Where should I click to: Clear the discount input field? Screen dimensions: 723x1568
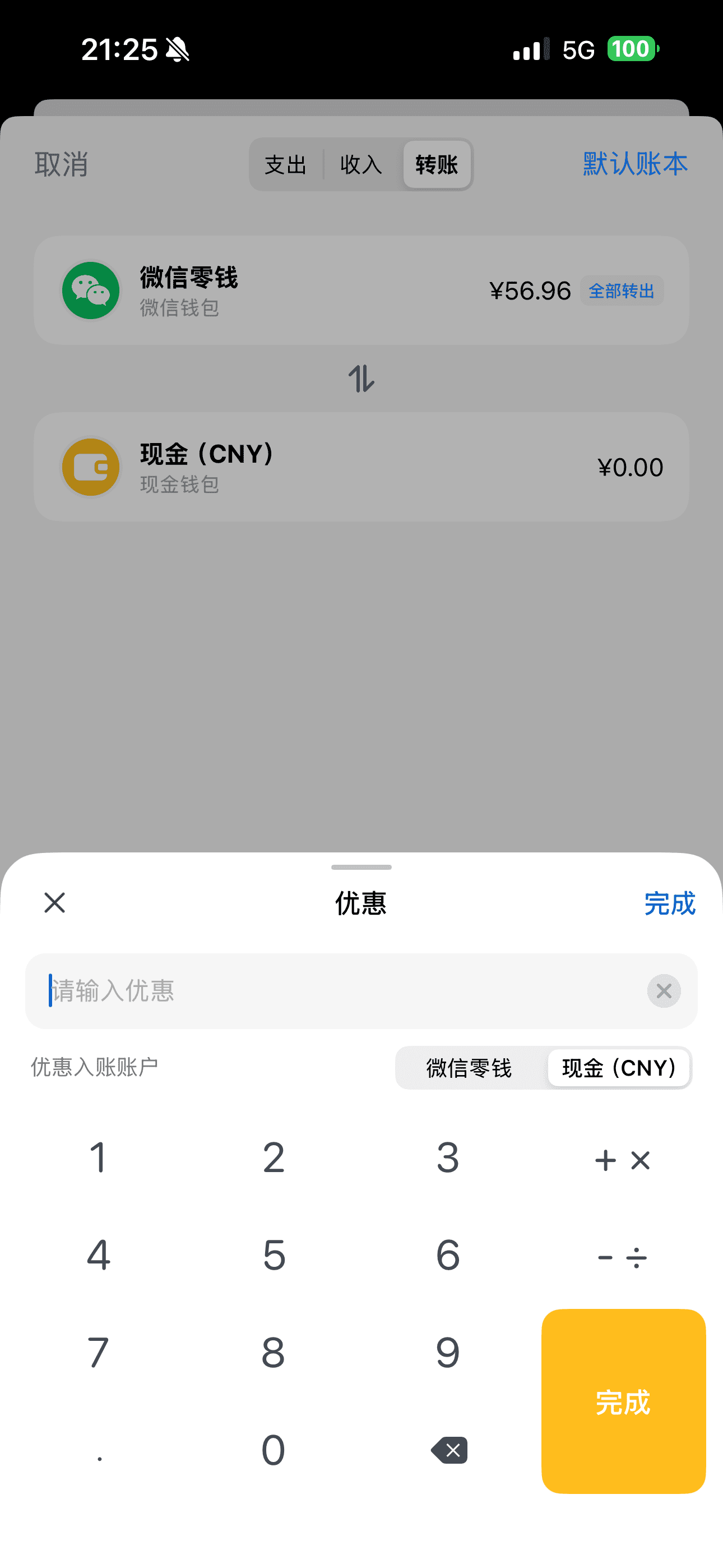coord(664,991)
